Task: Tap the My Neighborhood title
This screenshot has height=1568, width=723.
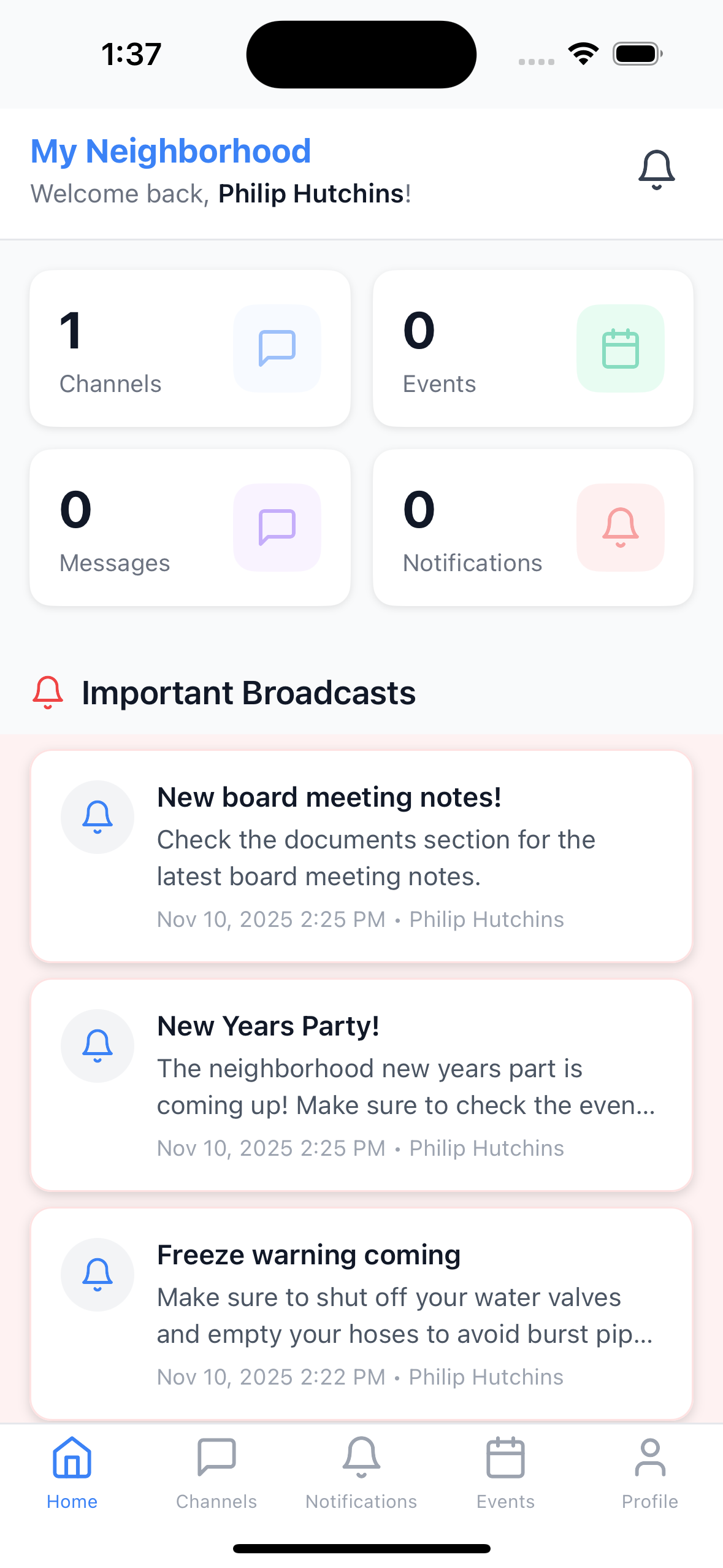Action: (170, 150)
